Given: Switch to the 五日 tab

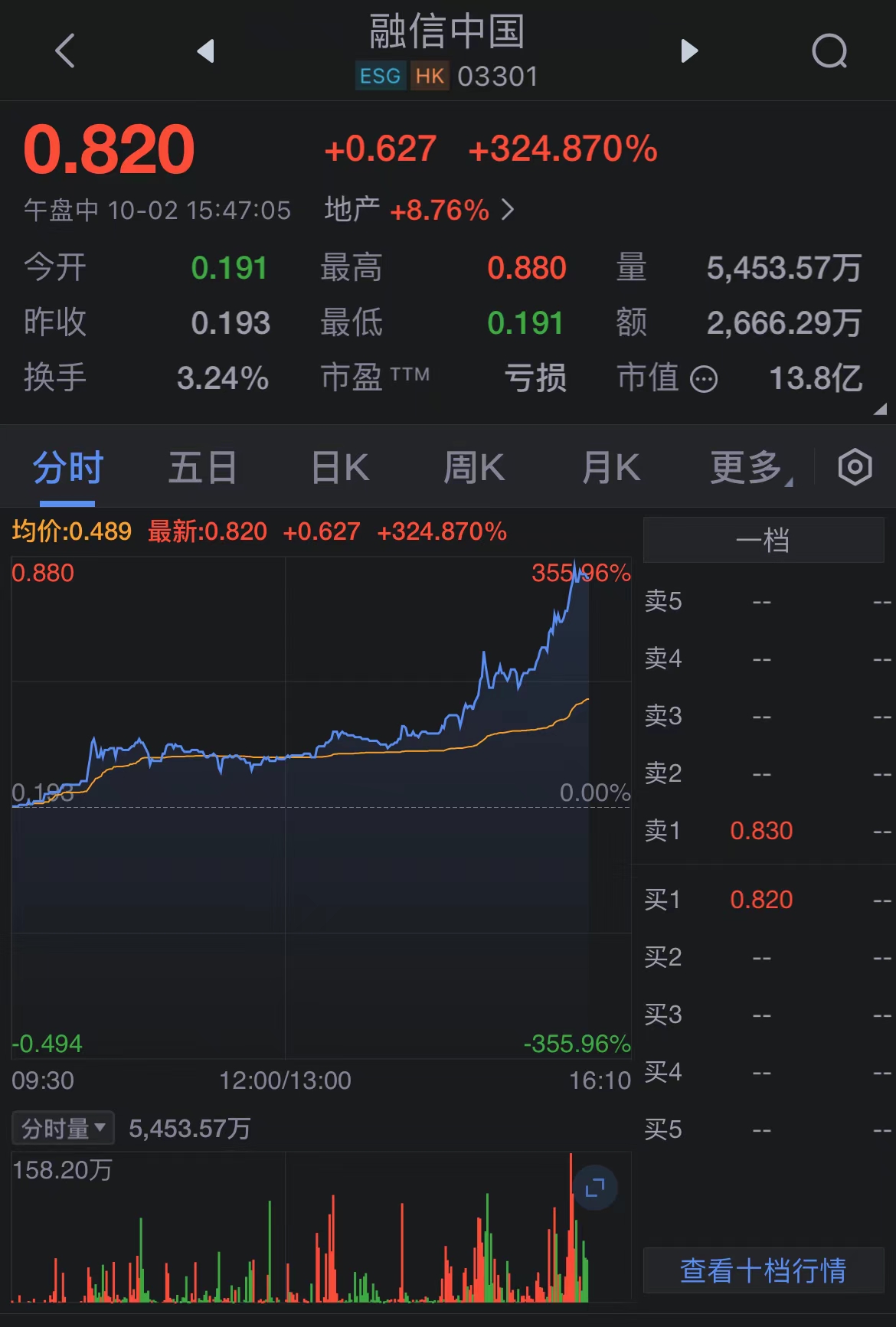Looking at the screenshot, I should point(202,467).
